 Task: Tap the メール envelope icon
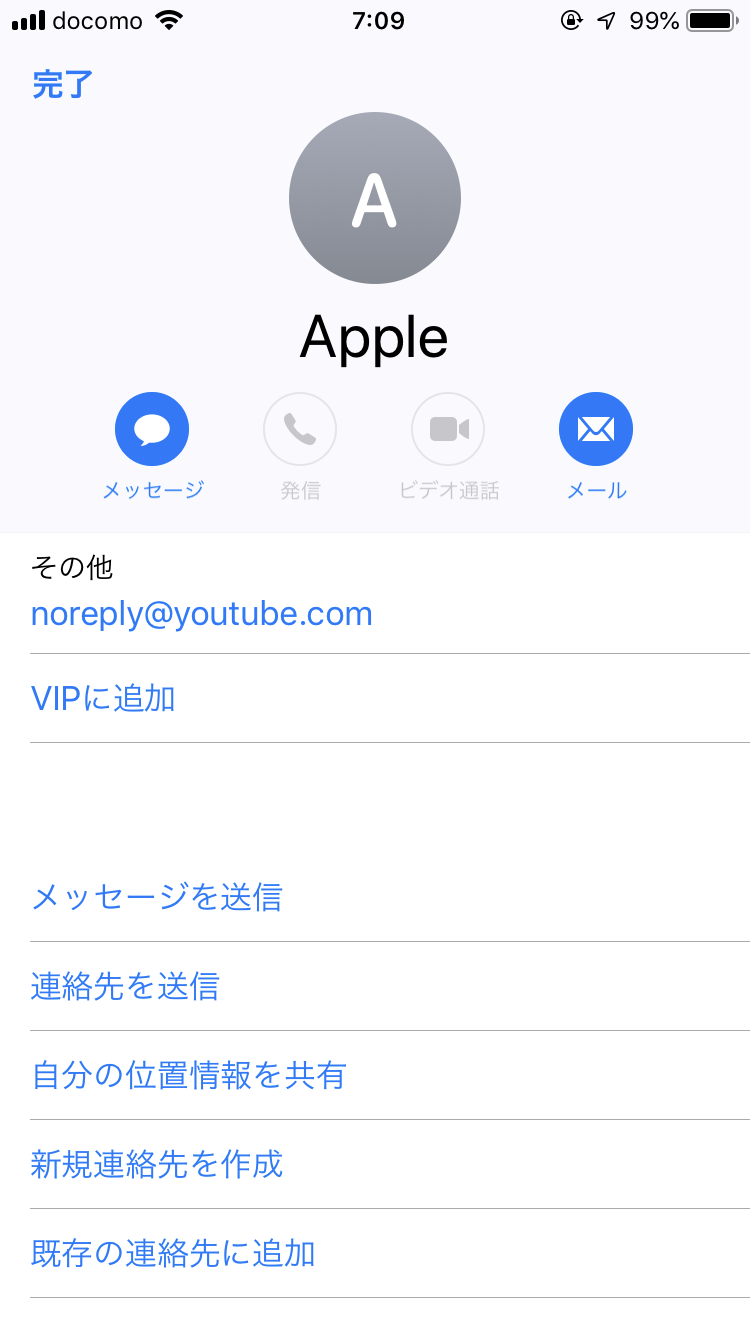pyautogui.click(x=596, y=429)
